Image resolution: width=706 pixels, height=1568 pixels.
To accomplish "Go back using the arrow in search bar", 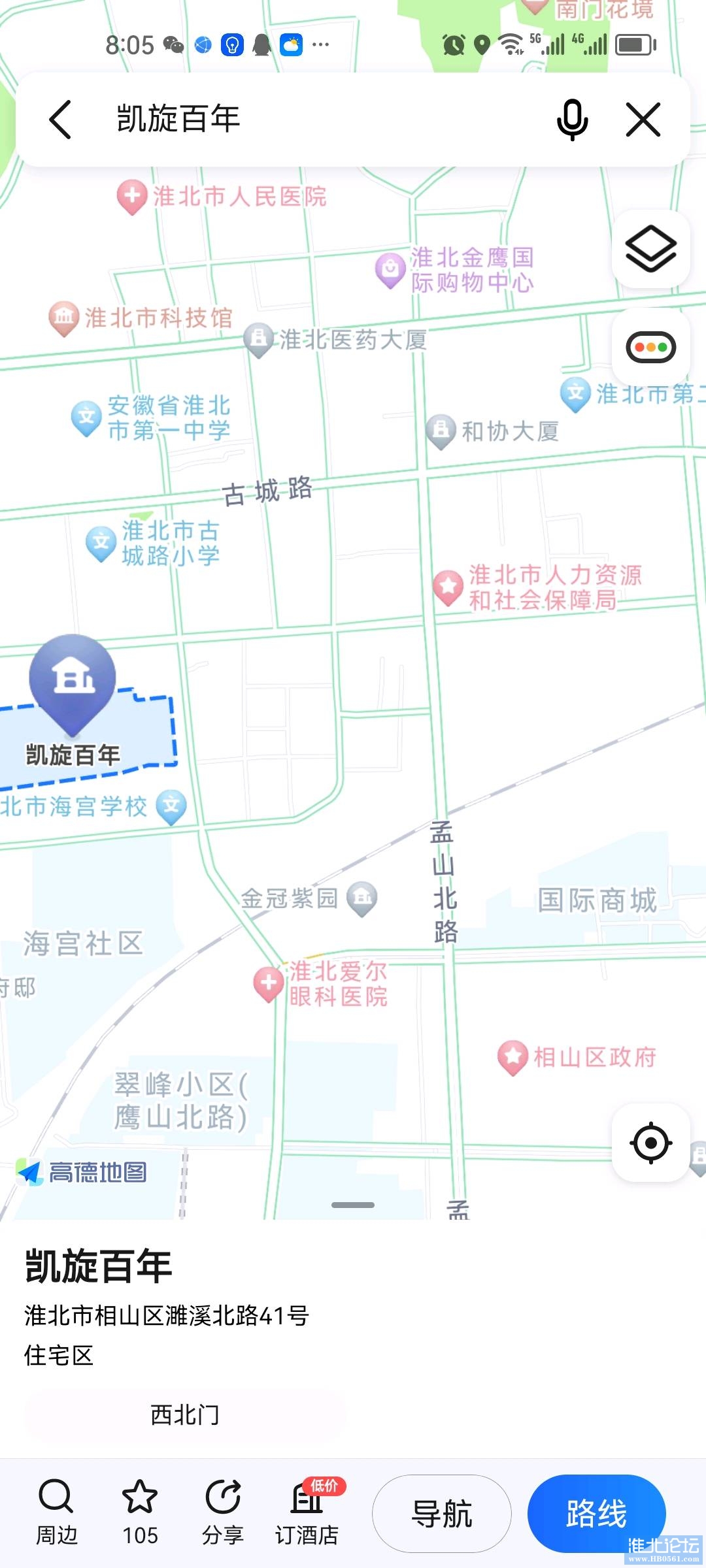I will 60,120.
